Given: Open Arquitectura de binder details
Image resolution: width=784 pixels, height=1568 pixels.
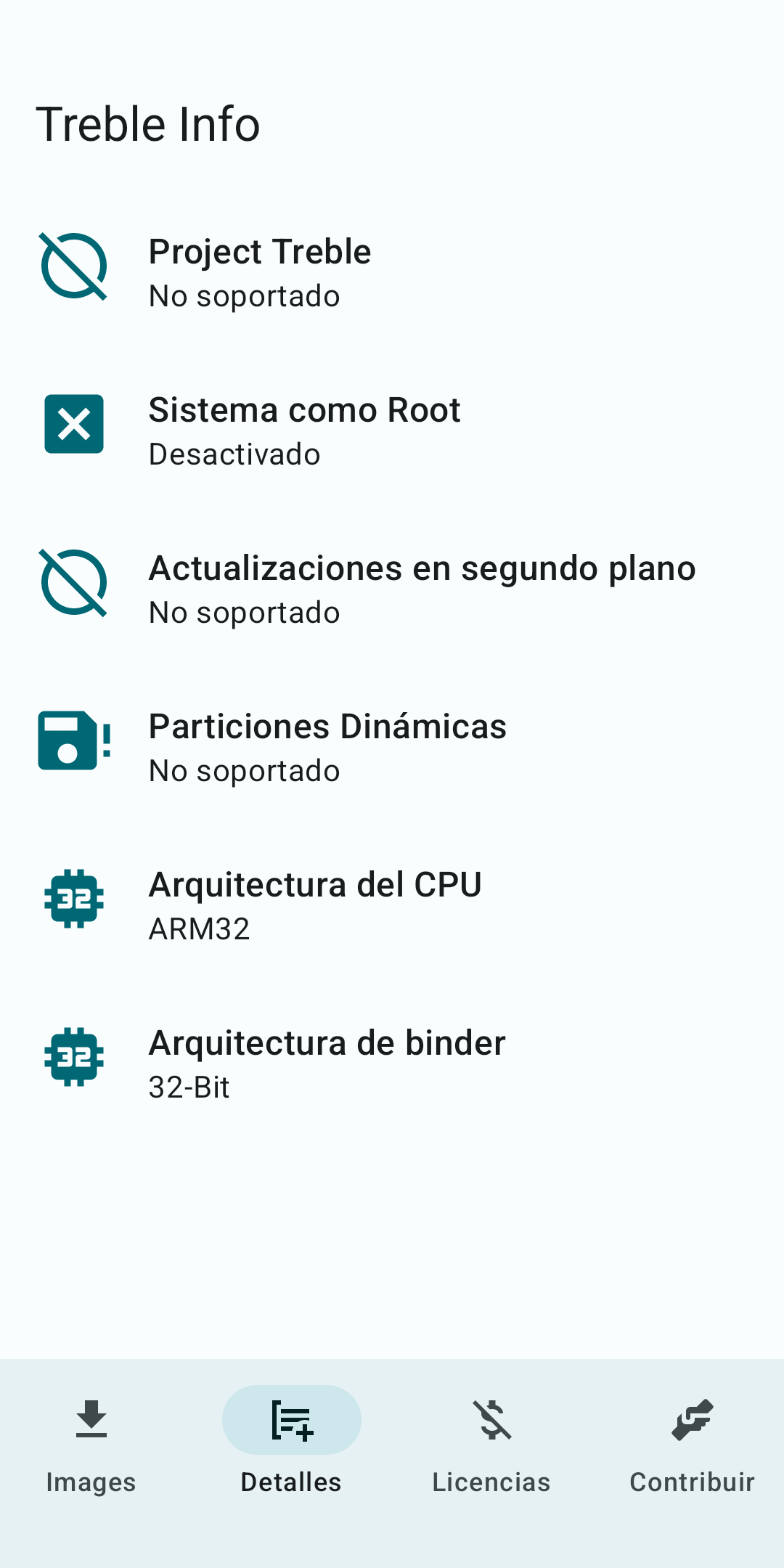Looking at the screenshot, I should tap(392, 1063).
